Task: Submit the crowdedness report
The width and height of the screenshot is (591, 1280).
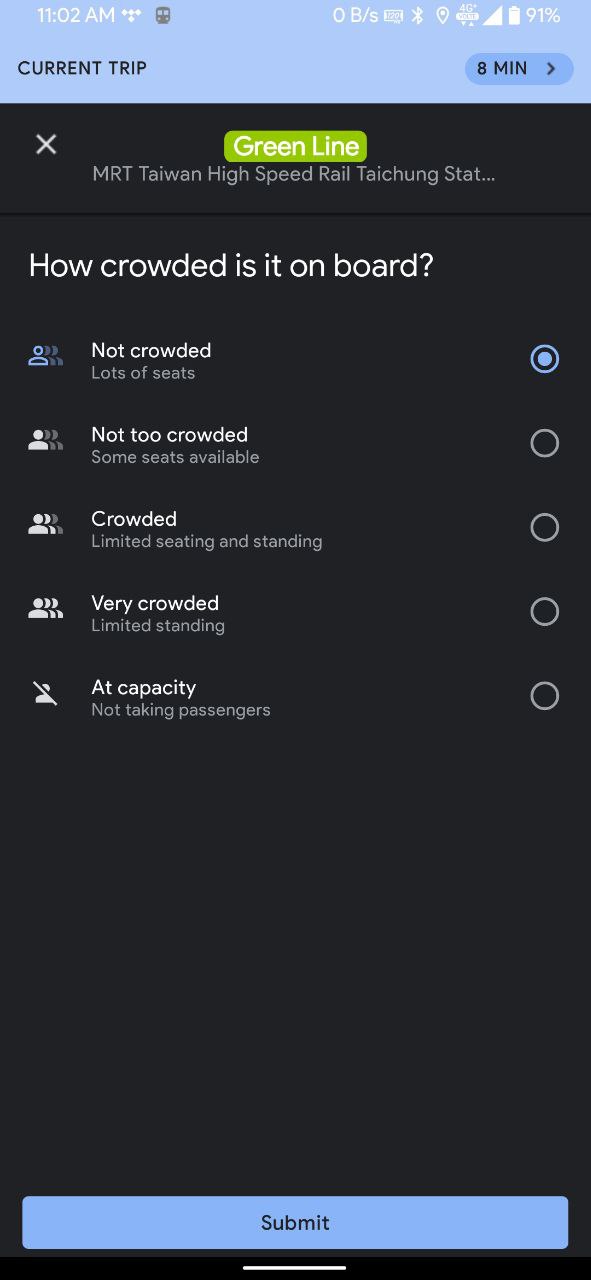Action: point(295,1222)
